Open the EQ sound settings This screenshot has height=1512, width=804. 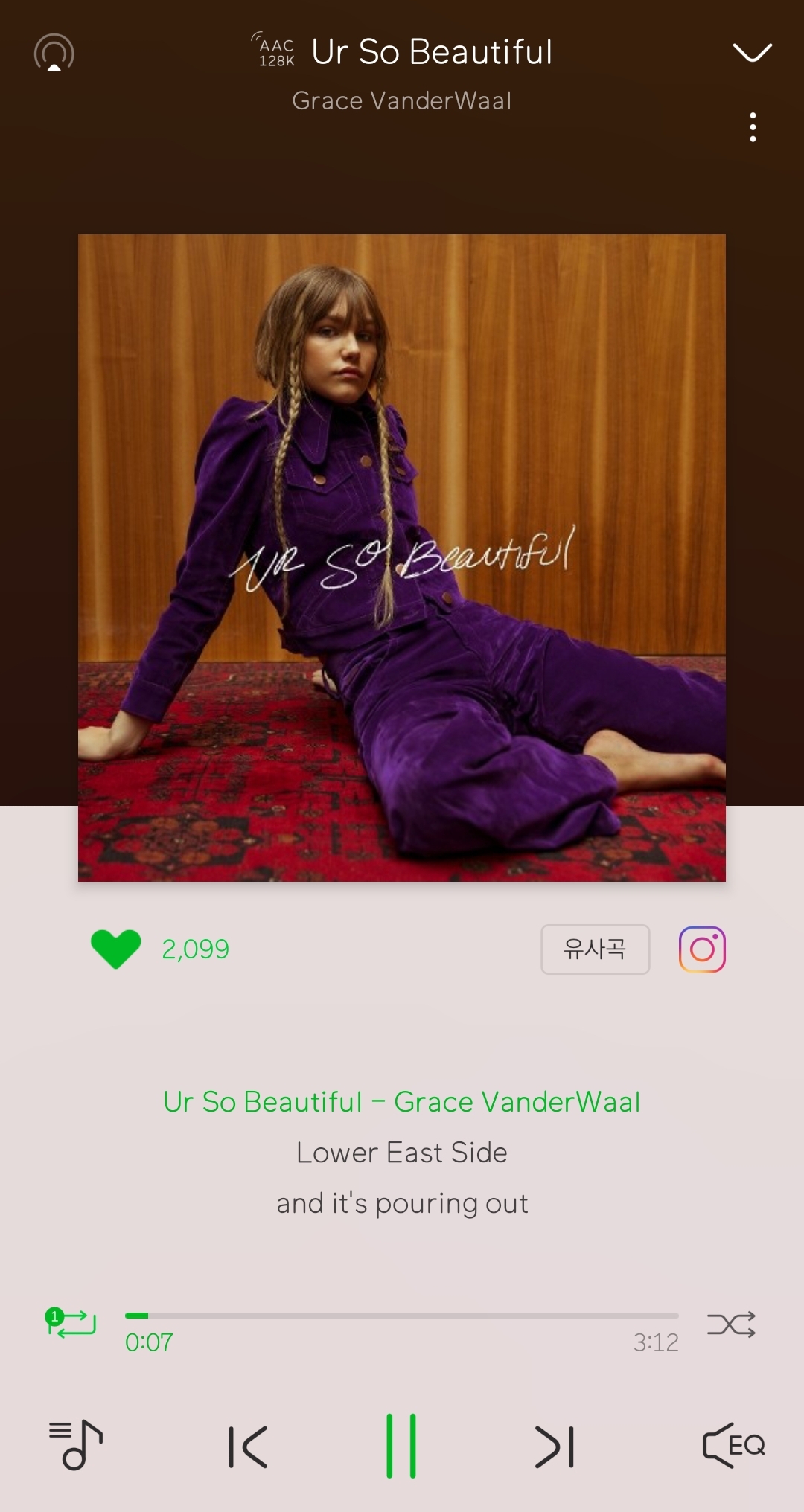(x=733, y=1445)
